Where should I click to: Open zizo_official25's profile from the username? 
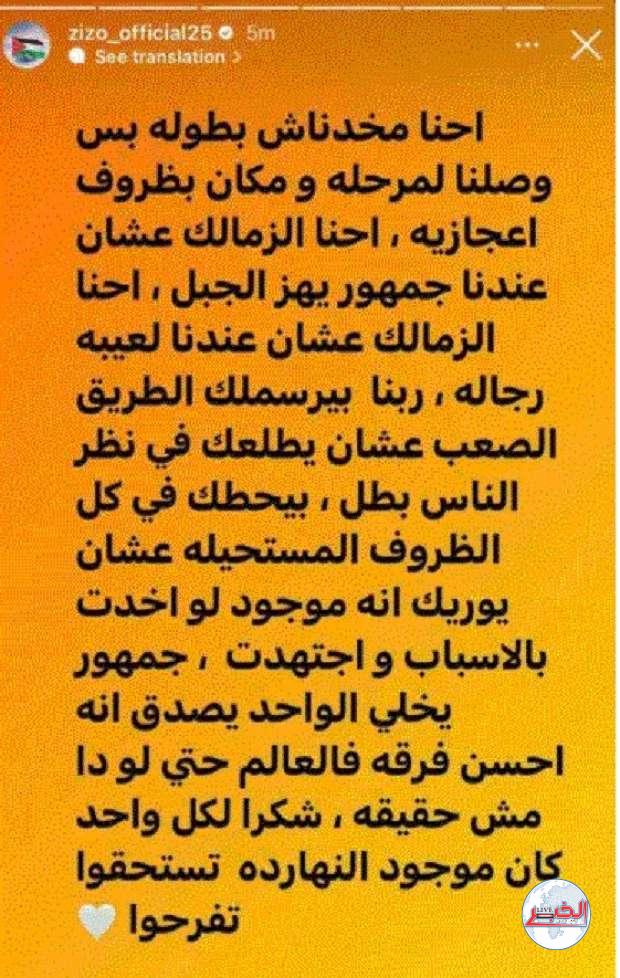(x=143, y=34)
